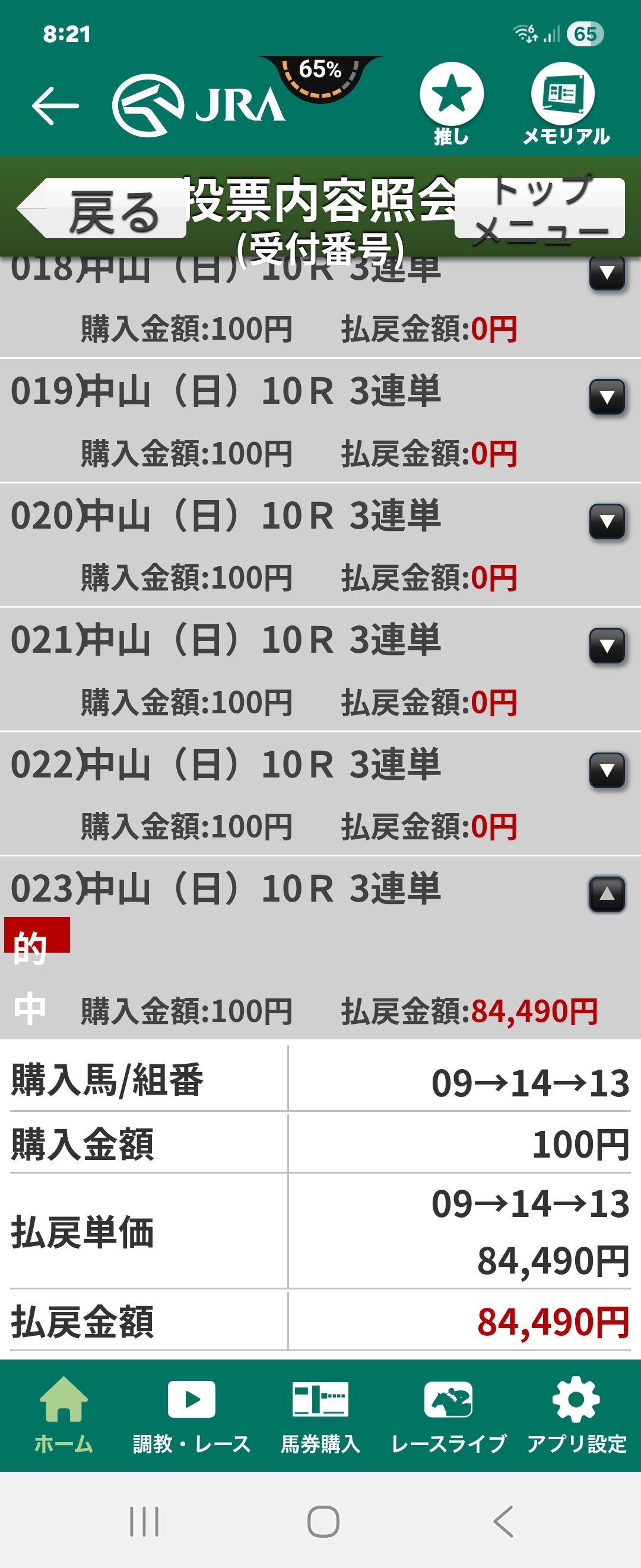Tap the back arrow in the app bar

[55, 105]
